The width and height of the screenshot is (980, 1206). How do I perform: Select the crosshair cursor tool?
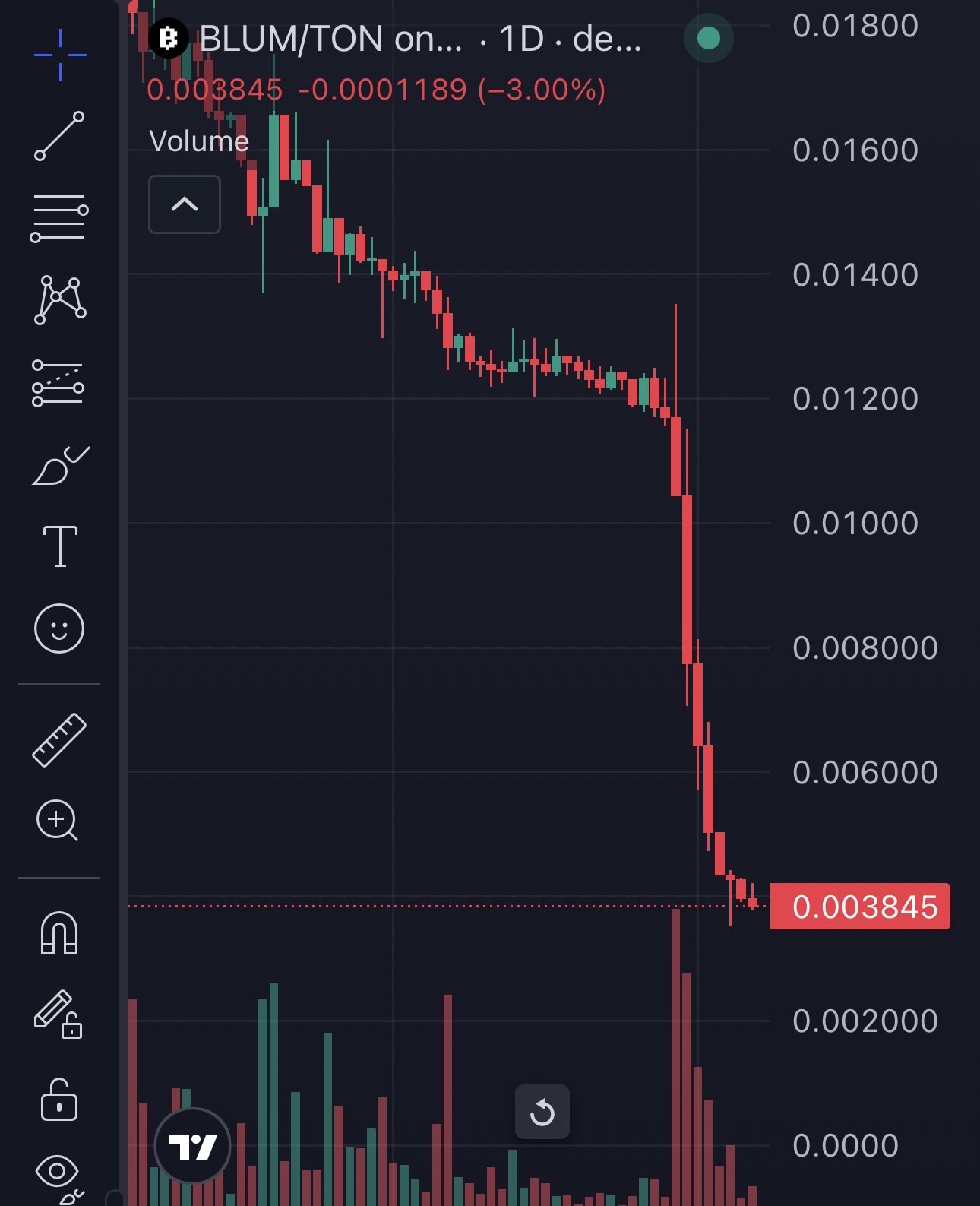[60, 55]
